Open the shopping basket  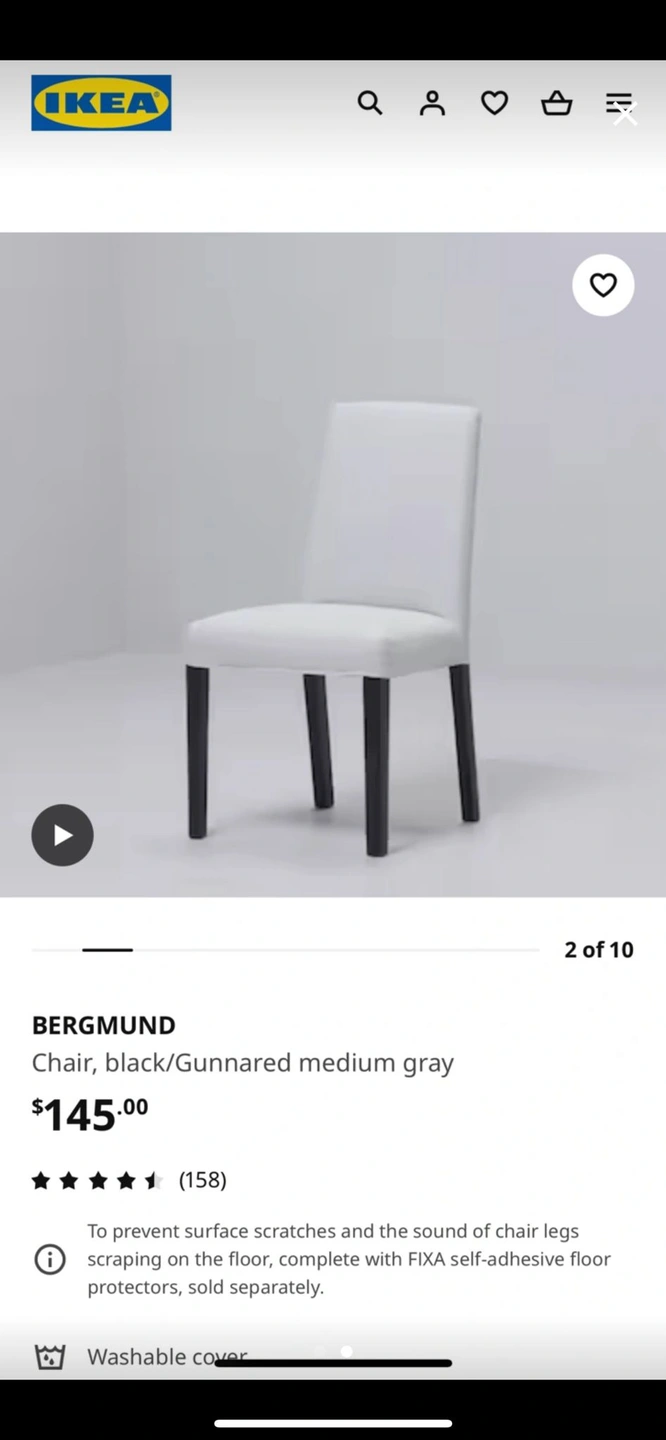tap(556, 103)
